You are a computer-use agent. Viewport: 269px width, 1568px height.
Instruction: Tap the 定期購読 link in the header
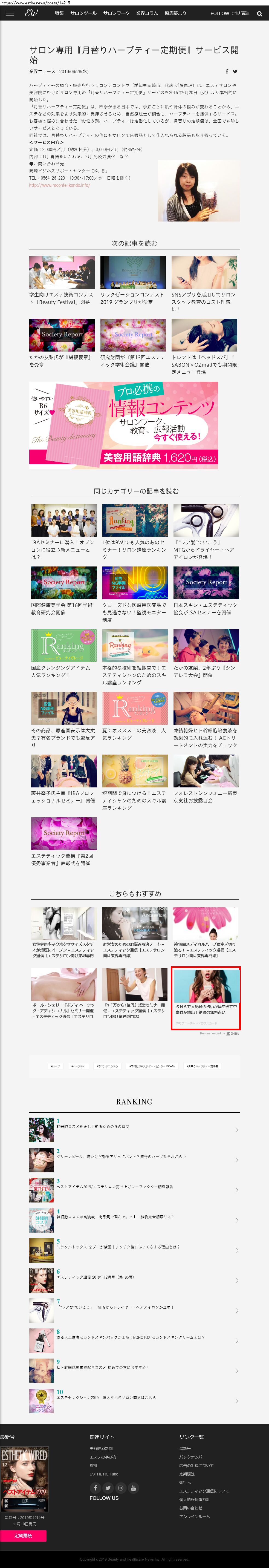240,13
